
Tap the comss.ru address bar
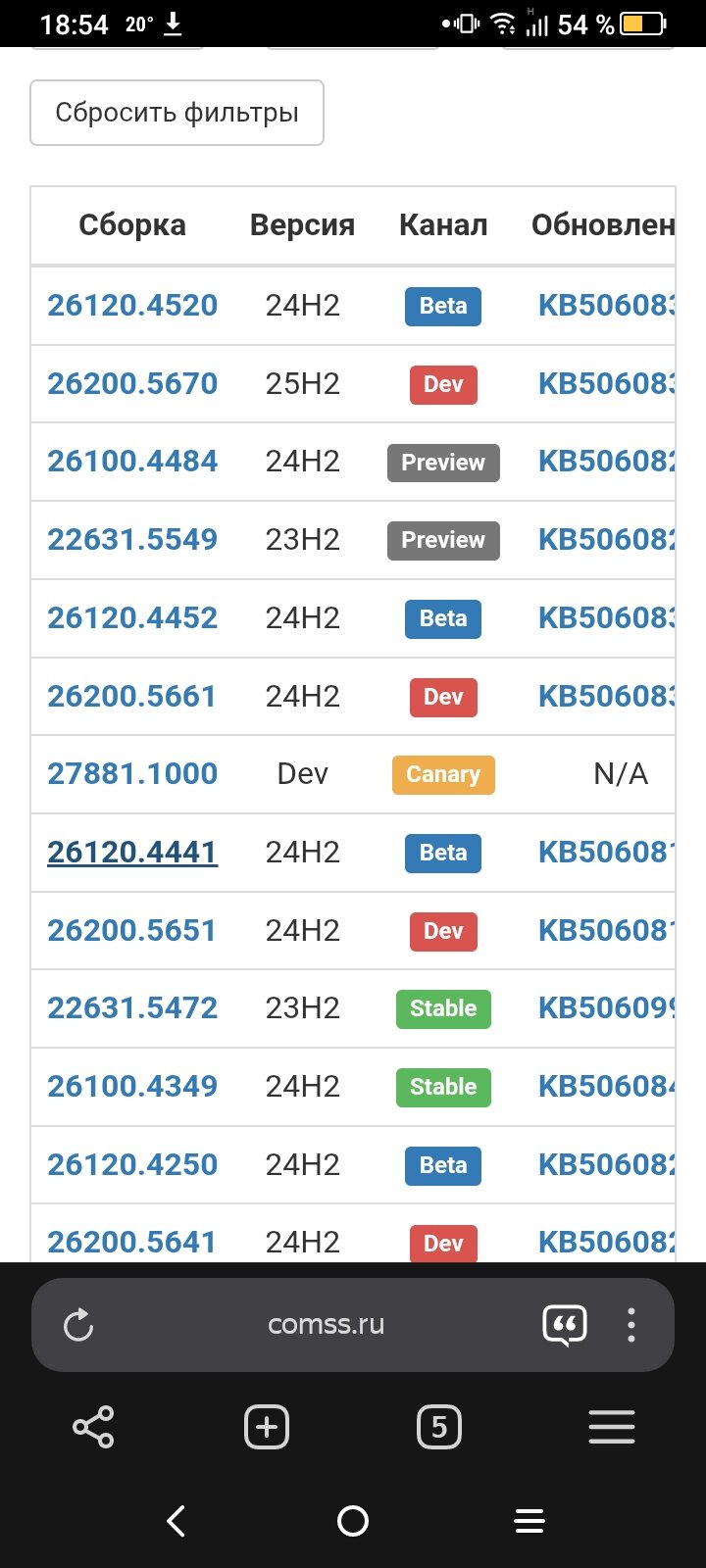pyautogui.click(x=326, y=1325)
